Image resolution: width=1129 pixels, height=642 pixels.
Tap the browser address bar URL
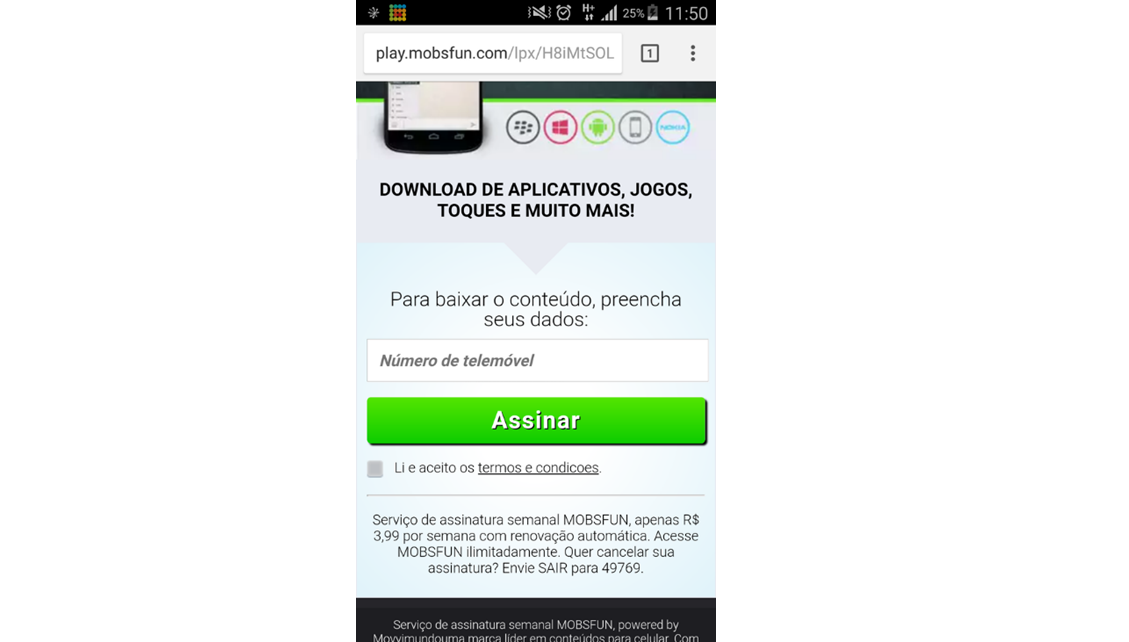click(494, 53)
